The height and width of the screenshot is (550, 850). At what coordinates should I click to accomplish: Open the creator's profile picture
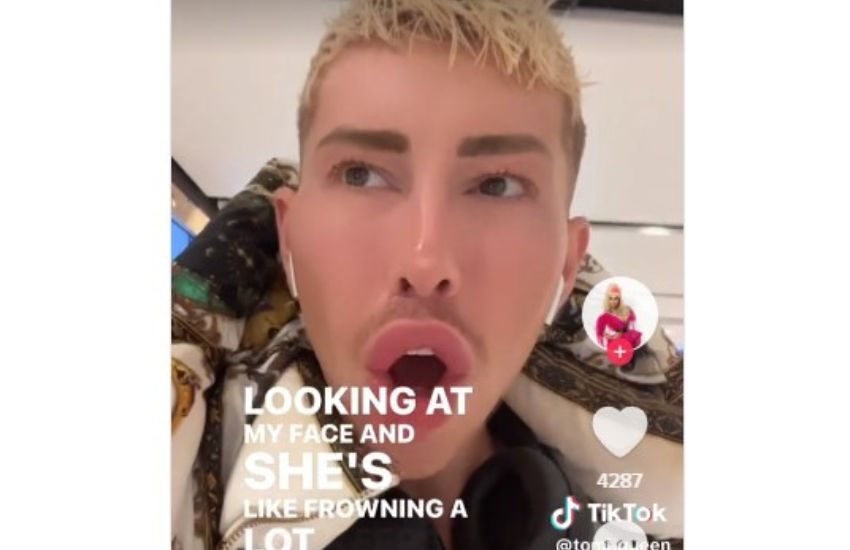click(x=619, y=312)
